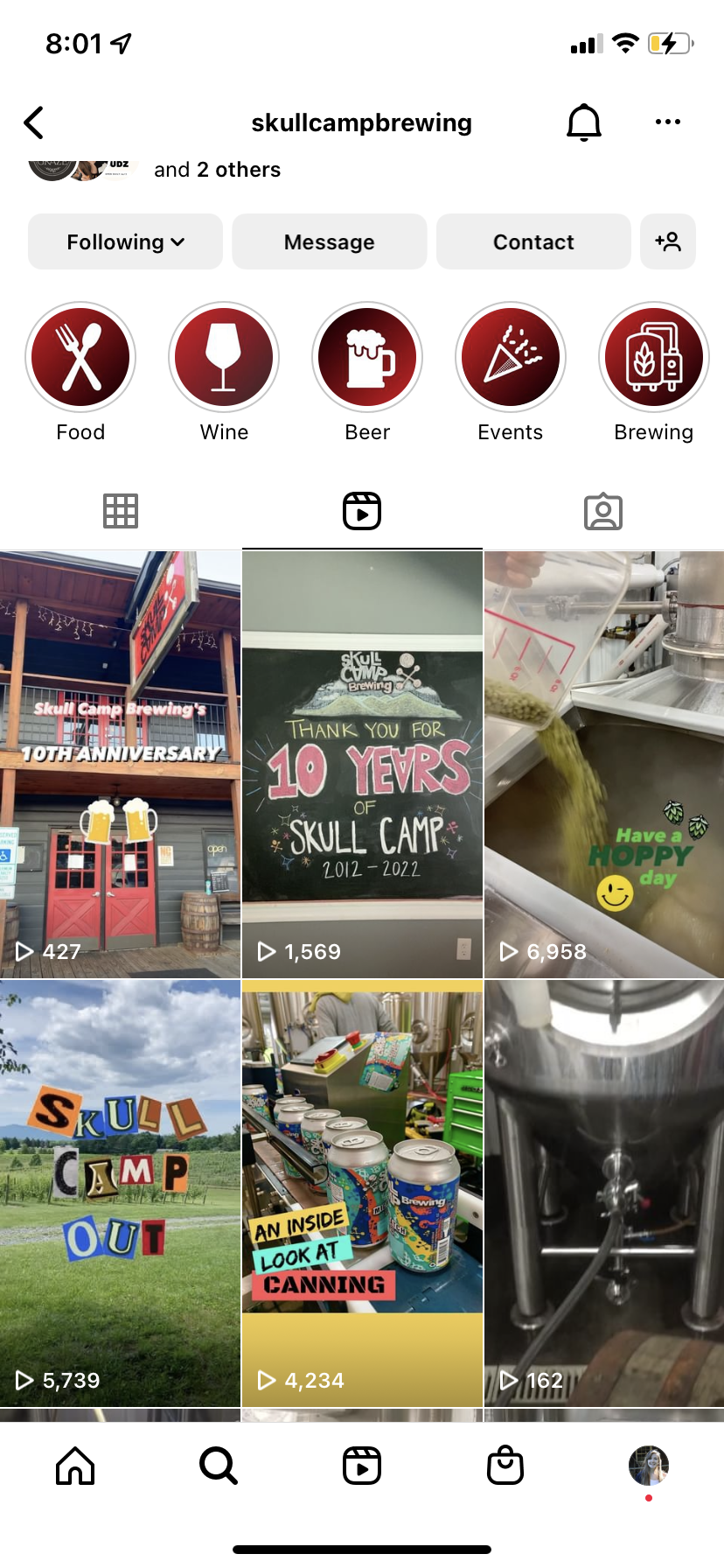Screen dimensions: 724x1568
Task: Open the Brewing highlight
Action: pos(654,357)
